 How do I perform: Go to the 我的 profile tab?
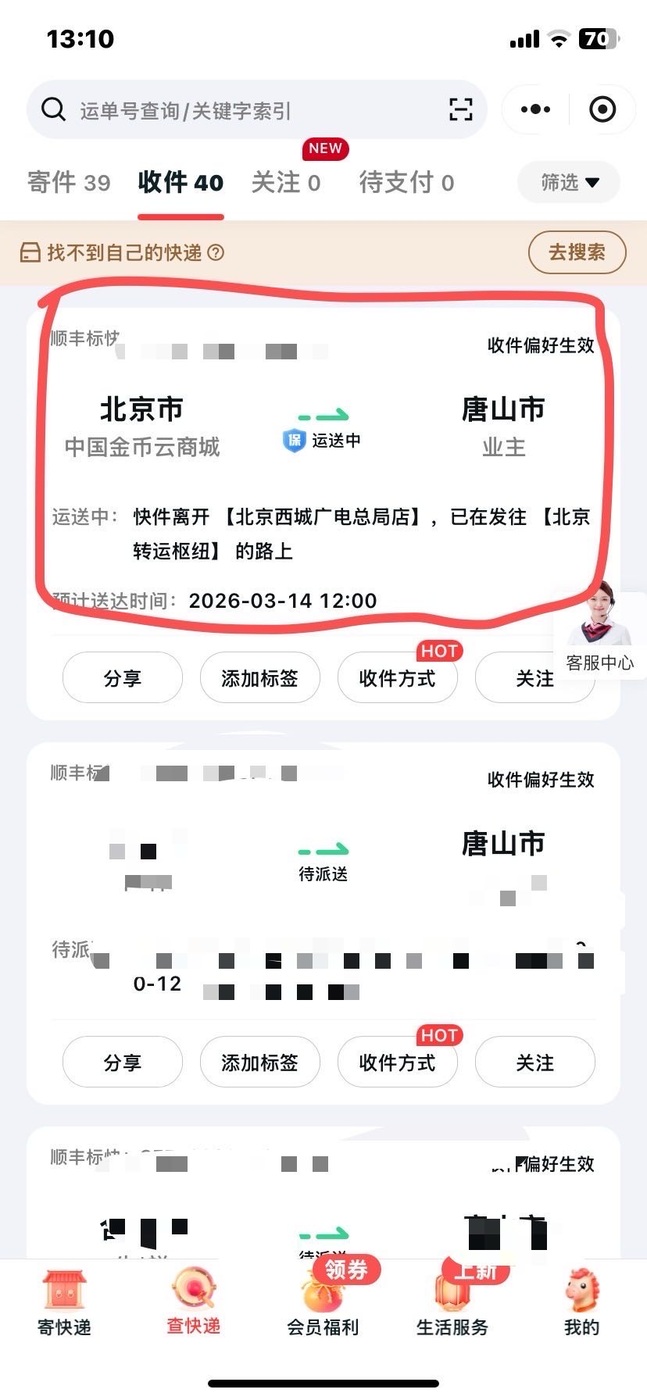581,1304
